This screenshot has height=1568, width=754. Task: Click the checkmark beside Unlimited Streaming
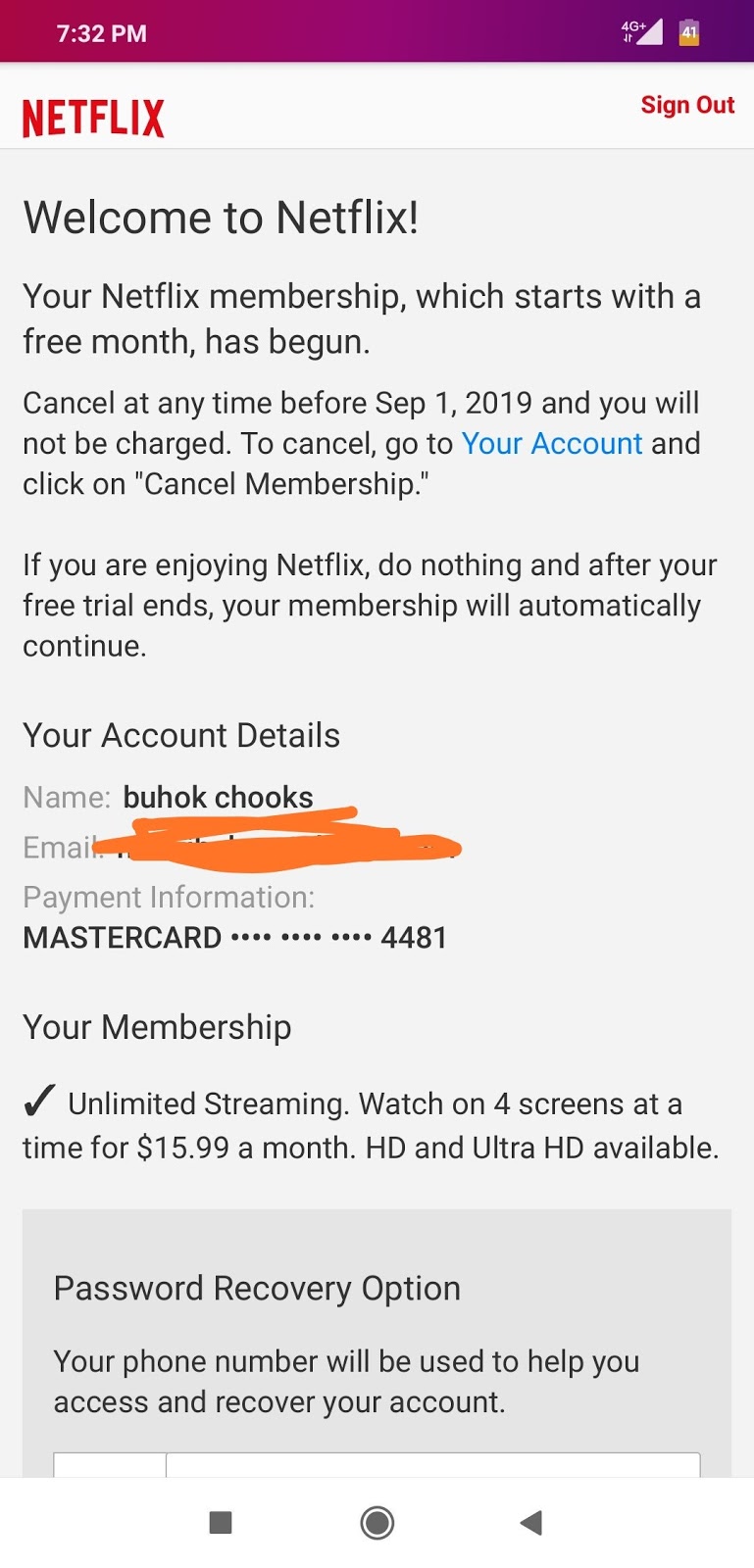(x=36, y=1102)
